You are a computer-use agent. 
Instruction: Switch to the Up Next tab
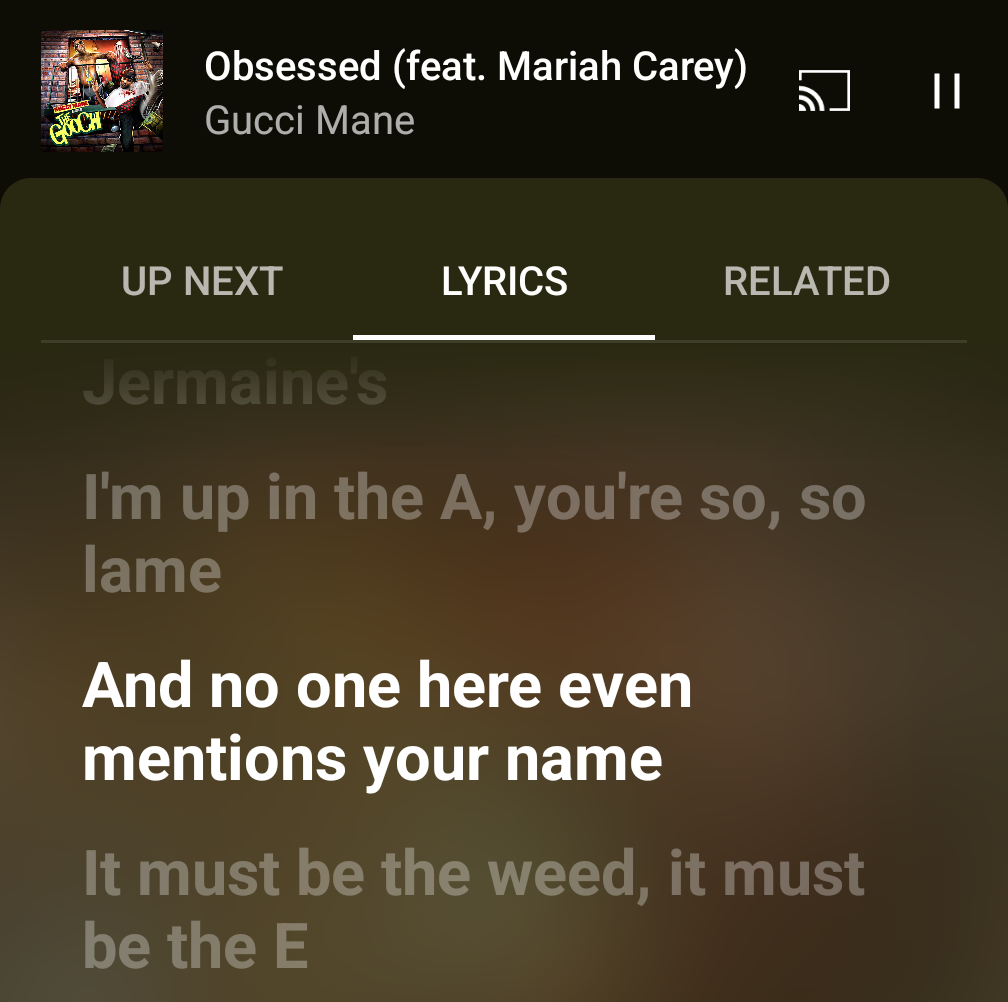coord(202,282)
